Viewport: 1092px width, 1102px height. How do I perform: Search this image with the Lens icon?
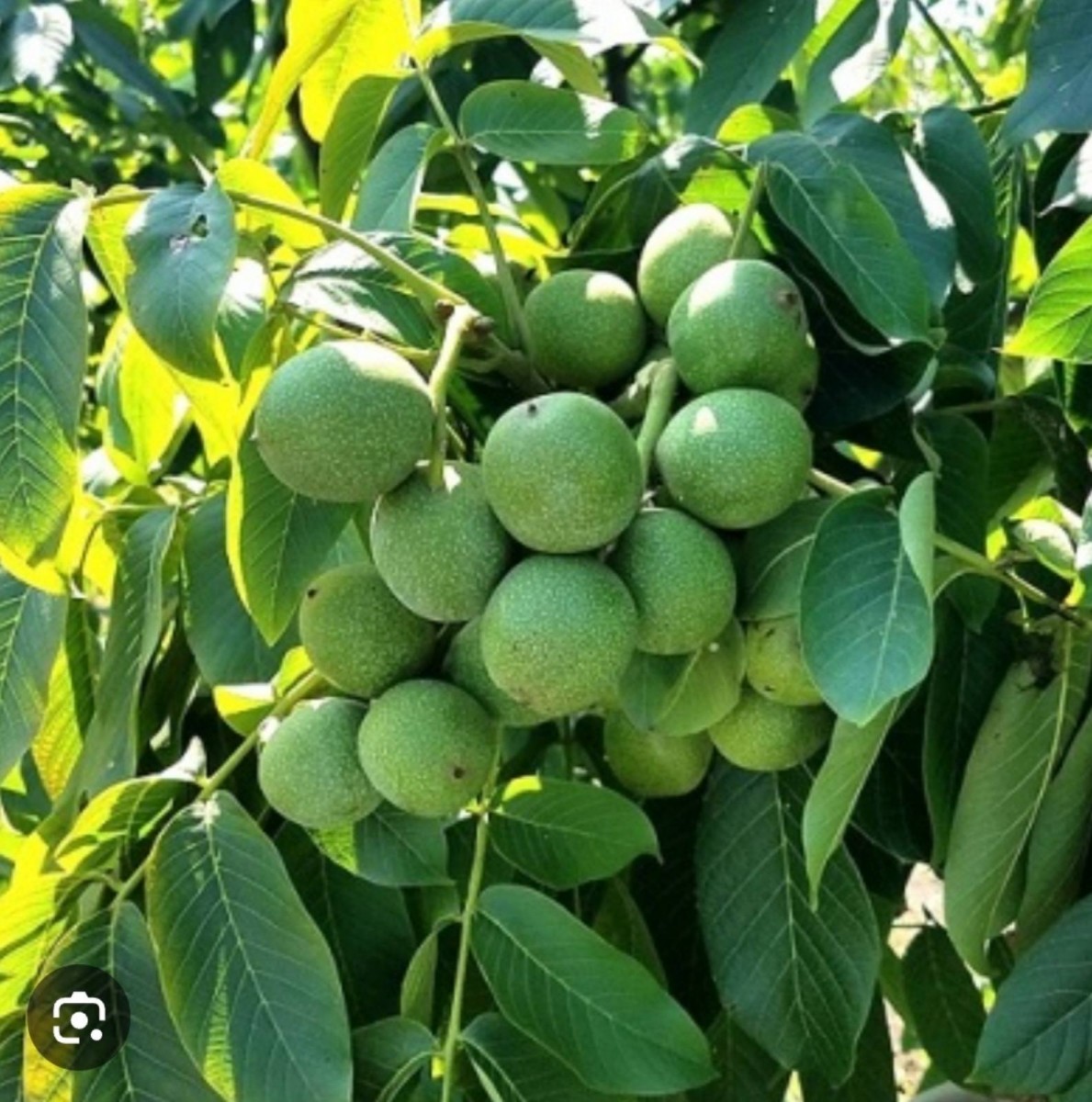click(78, 1018)
